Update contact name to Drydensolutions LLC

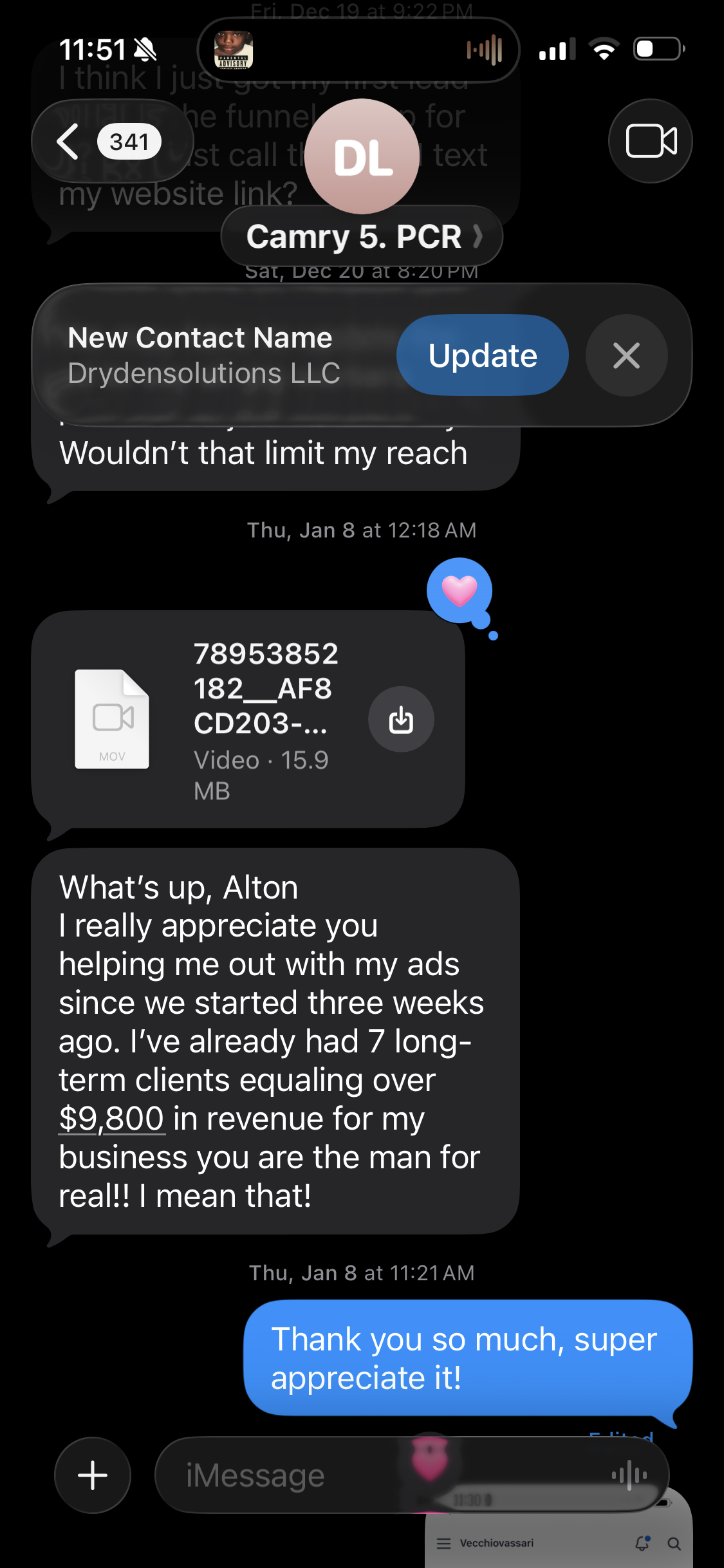pos(482,355)
